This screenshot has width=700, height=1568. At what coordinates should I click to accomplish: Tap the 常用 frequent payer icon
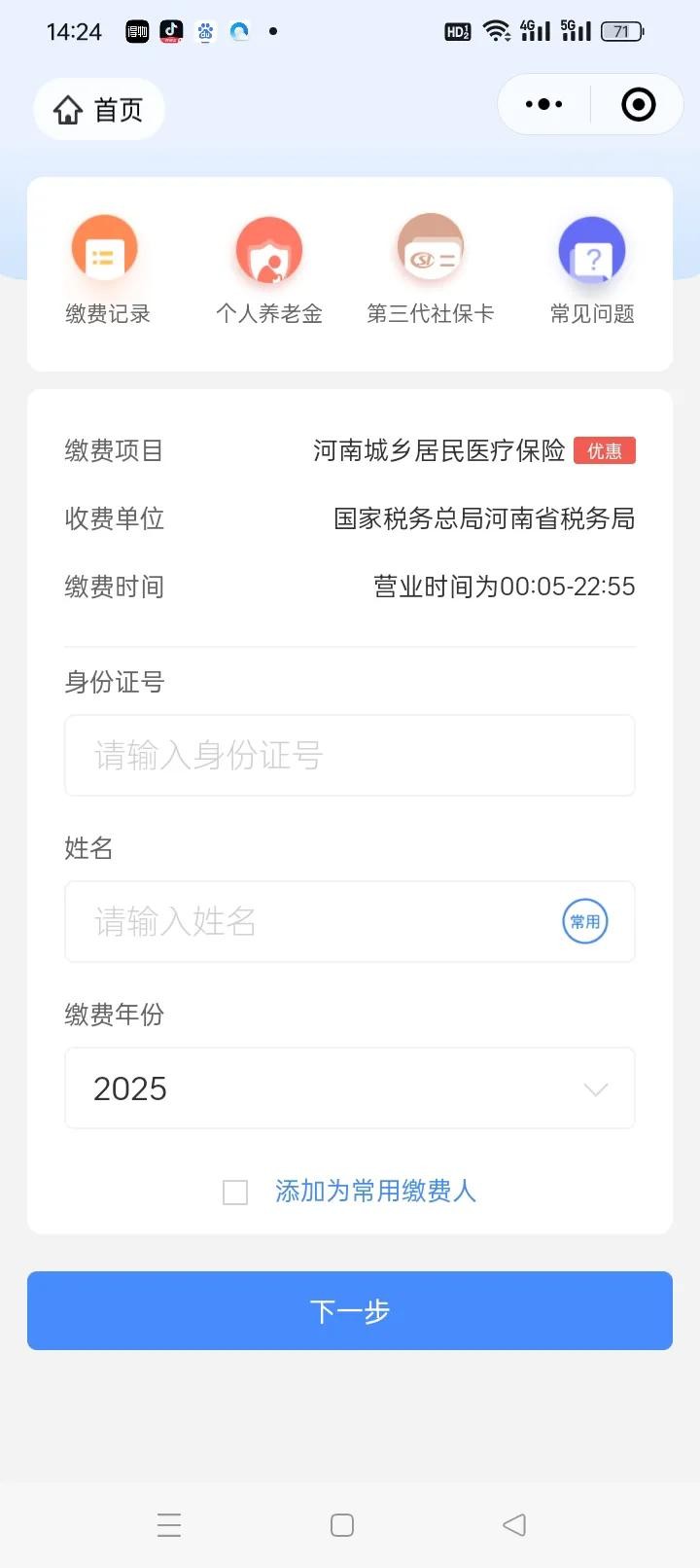coord(585,922)
